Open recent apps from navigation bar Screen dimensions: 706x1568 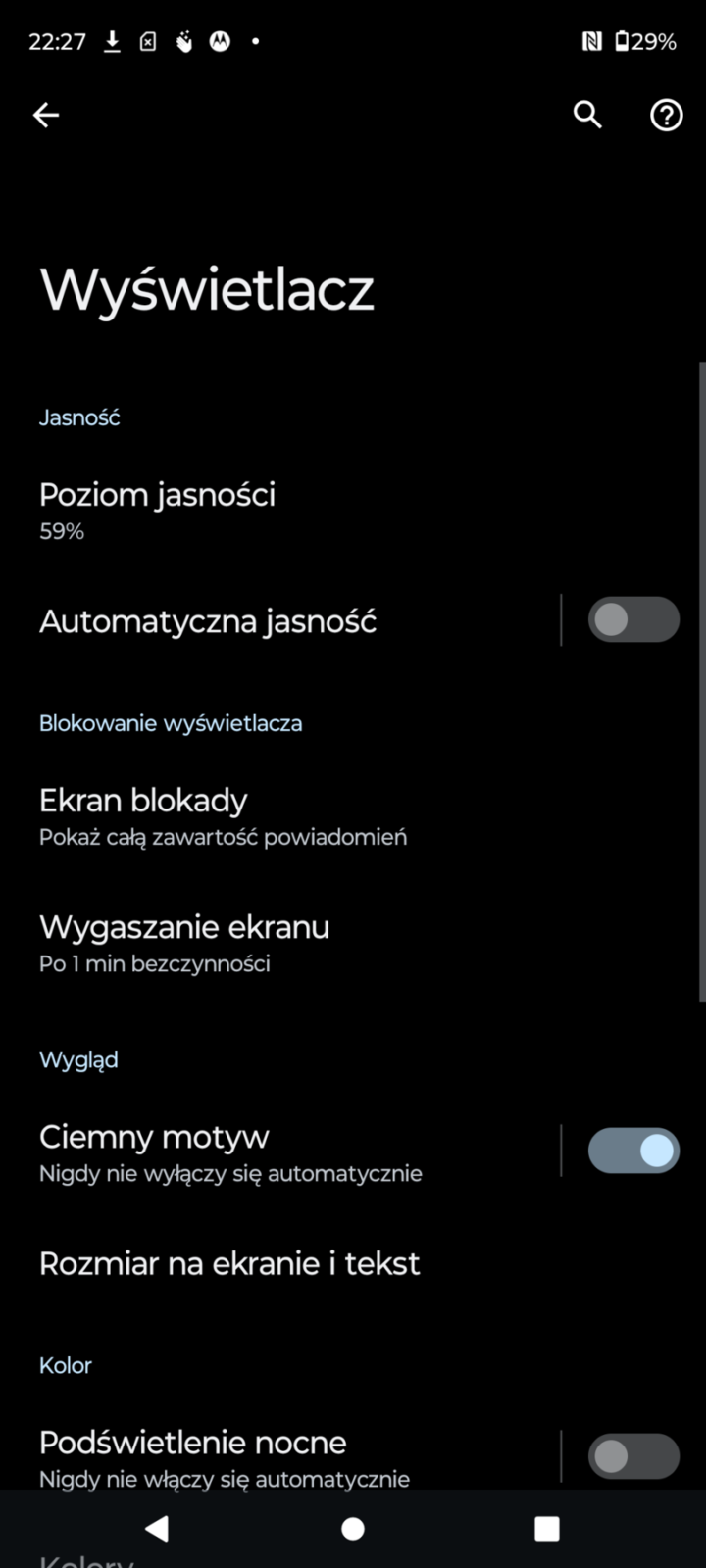pos(546,1528)
